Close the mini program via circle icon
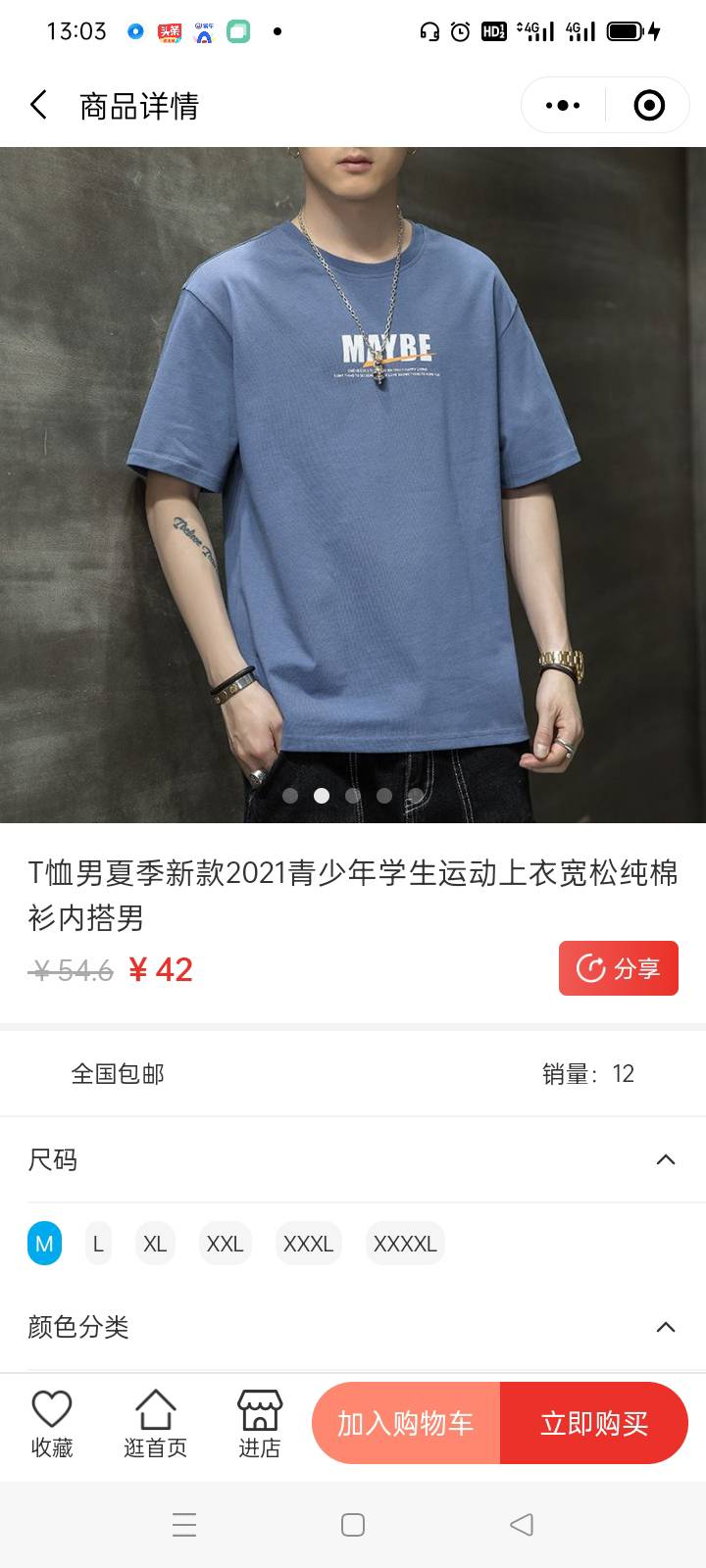This screenshot has width=706, height=1568. click(x=648, y=105)
